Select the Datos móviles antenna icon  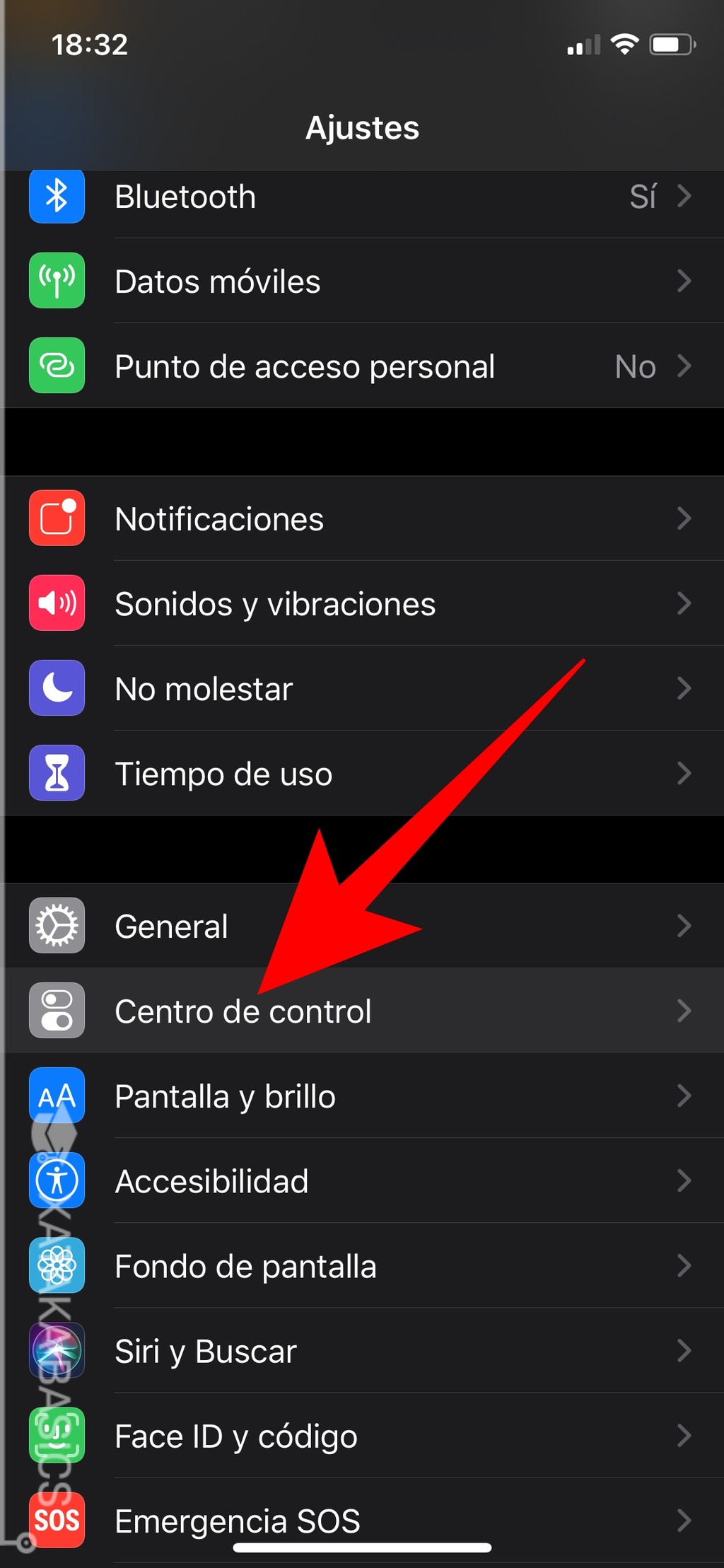(x=57, y=281)
